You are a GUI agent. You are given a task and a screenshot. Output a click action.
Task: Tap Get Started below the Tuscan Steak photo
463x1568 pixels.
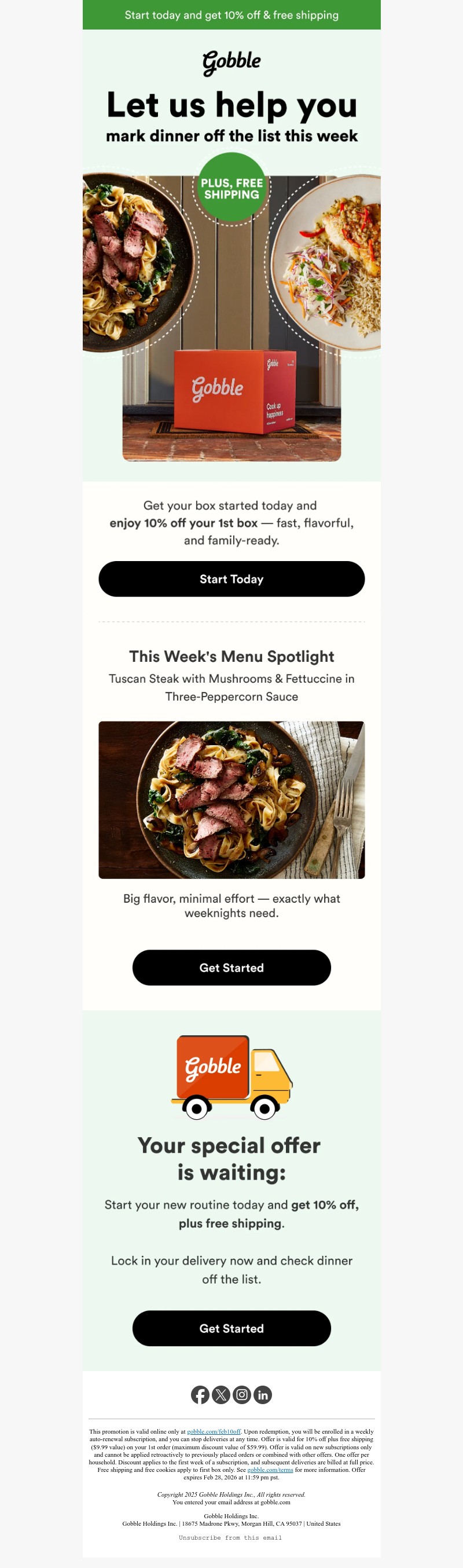point(231,967)
